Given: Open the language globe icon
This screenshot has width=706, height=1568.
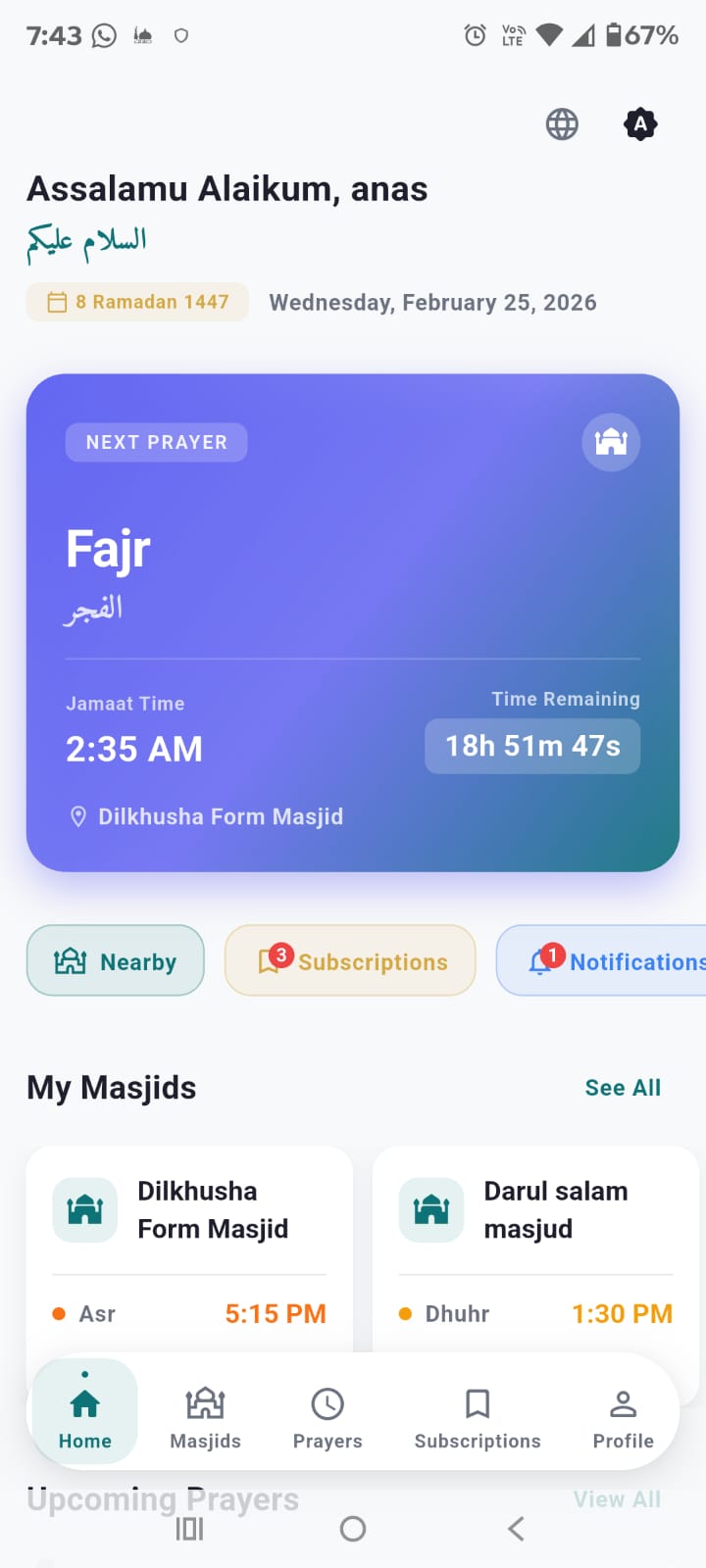Looking at the screenshot, I should click(562, 124).
